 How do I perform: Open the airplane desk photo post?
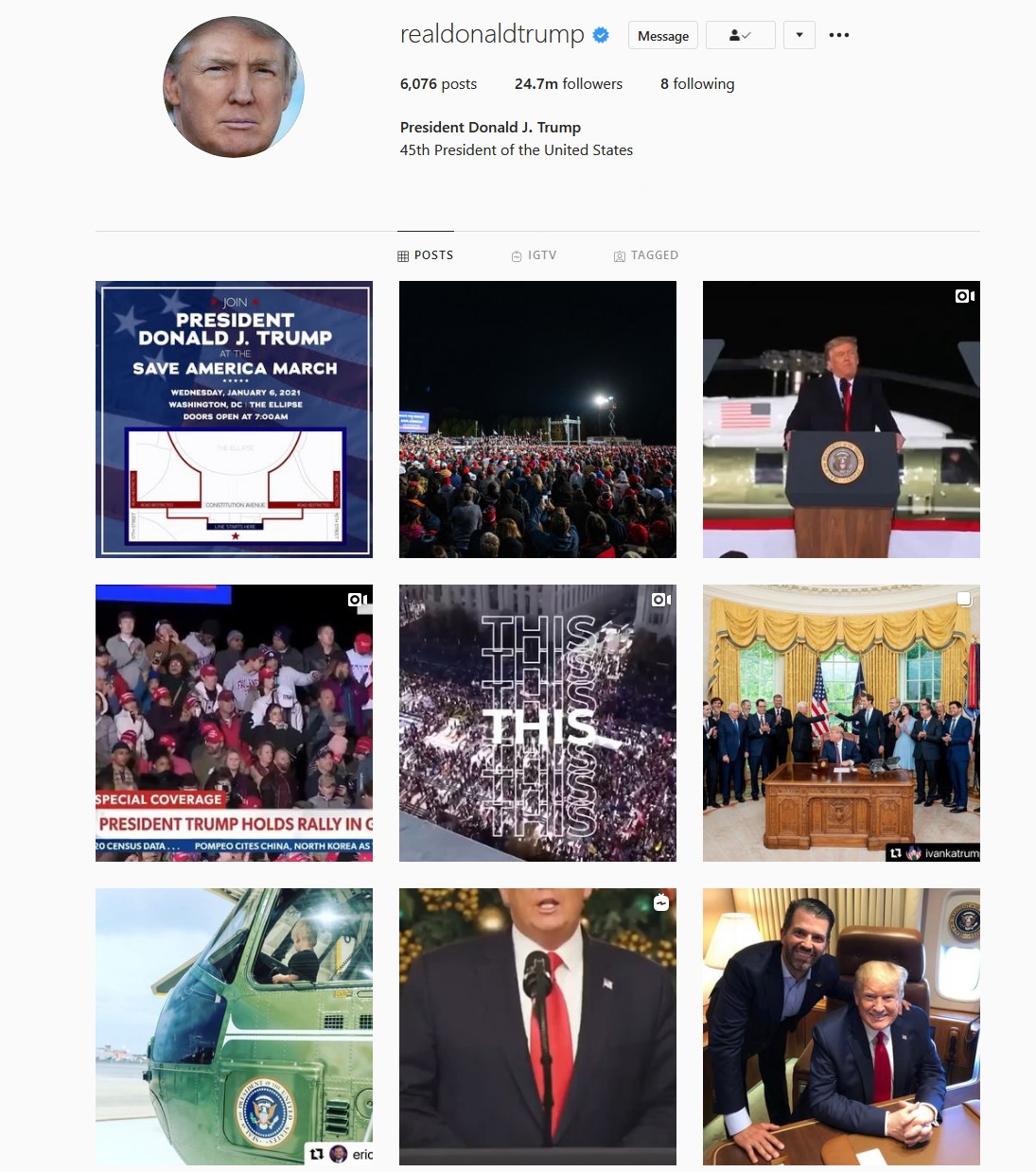tap(841, 1026)
